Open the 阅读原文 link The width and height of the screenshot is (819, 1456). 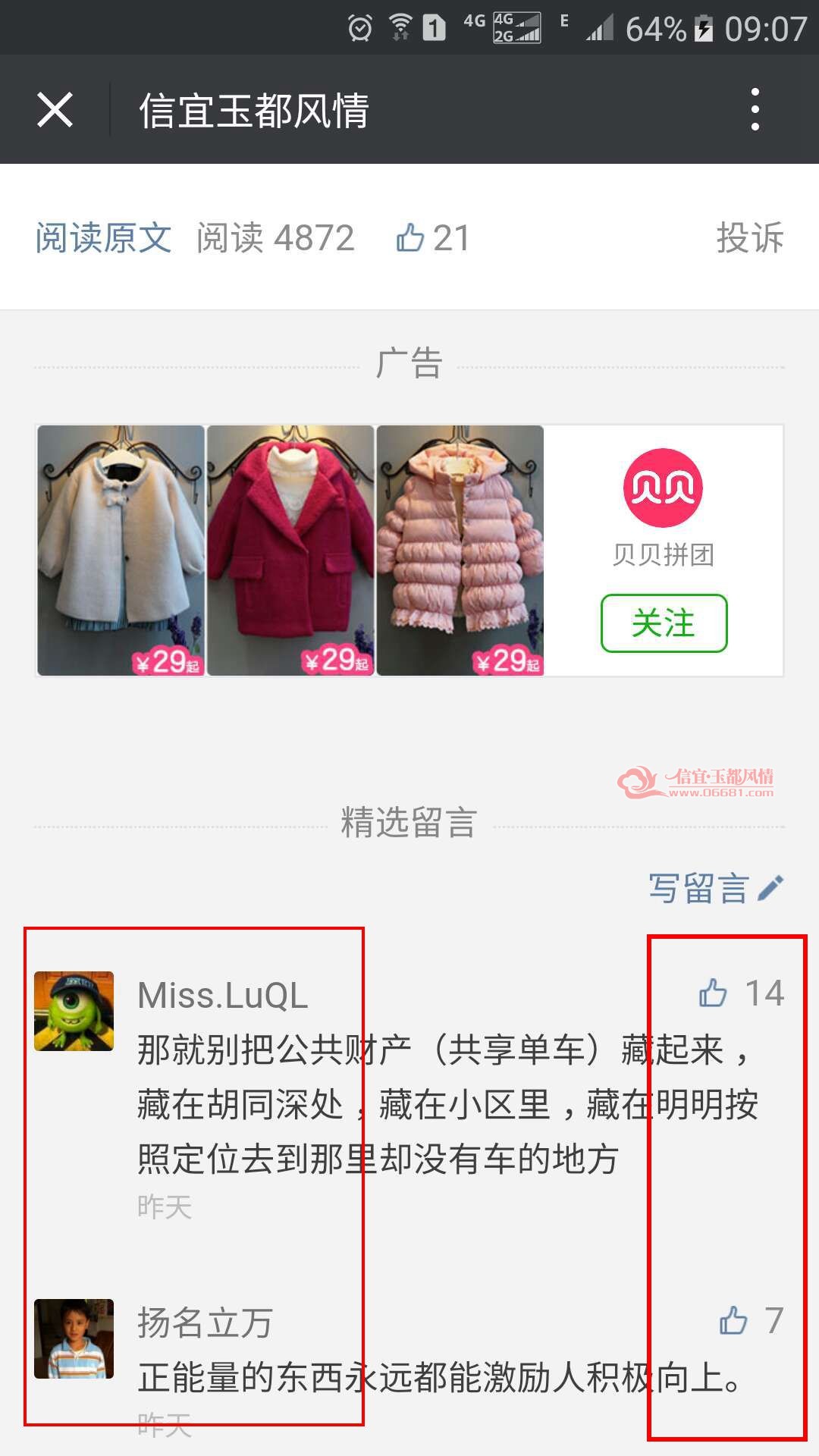103,238
